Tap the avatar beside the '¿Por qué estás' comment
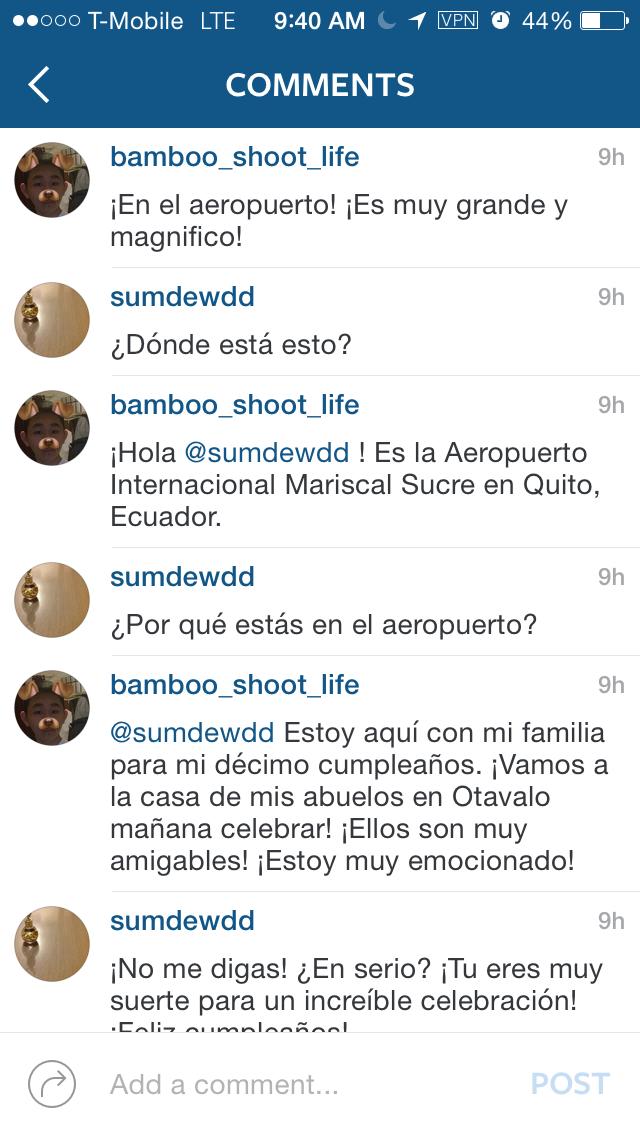 click(x=52, y=600)
